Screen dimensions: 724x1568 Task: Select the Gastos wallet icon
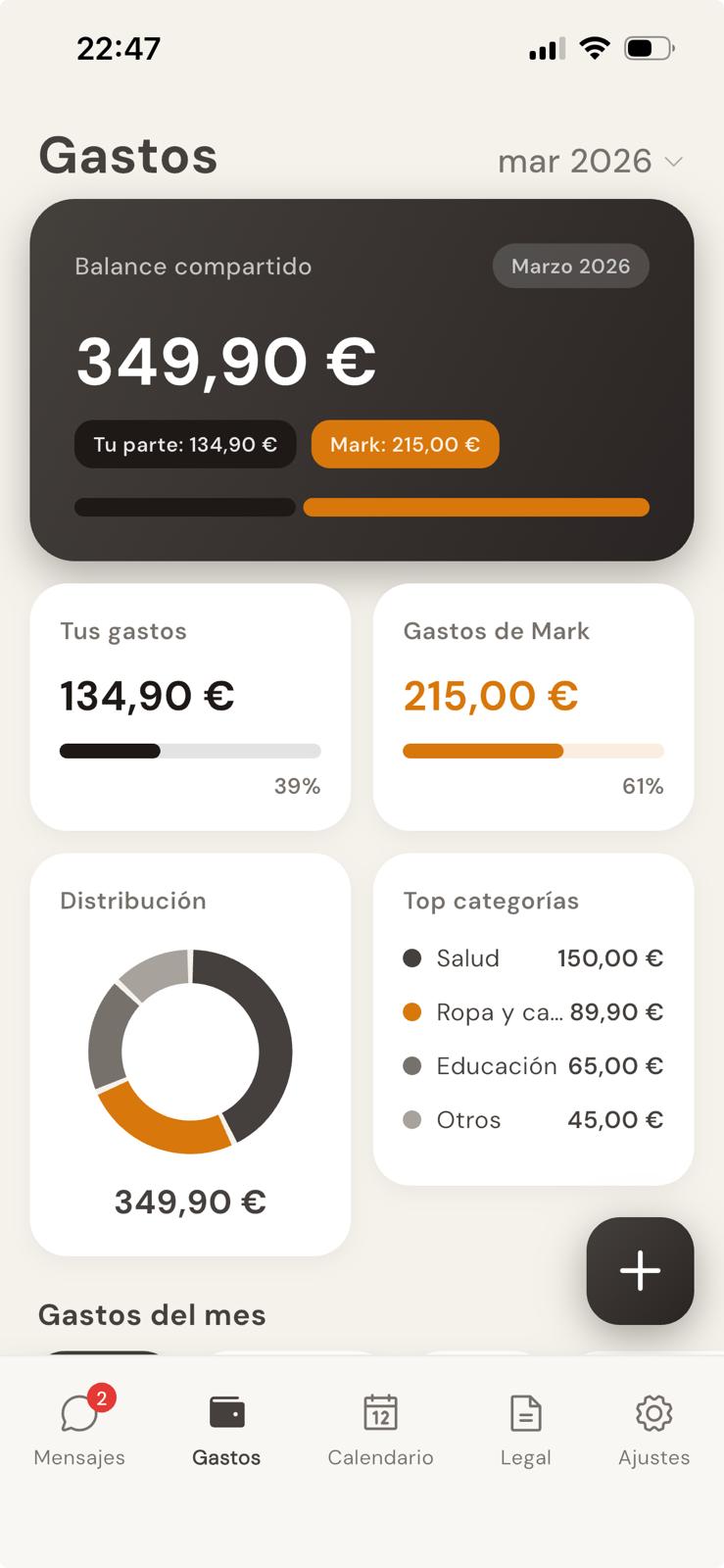(x=225, y=1413)
